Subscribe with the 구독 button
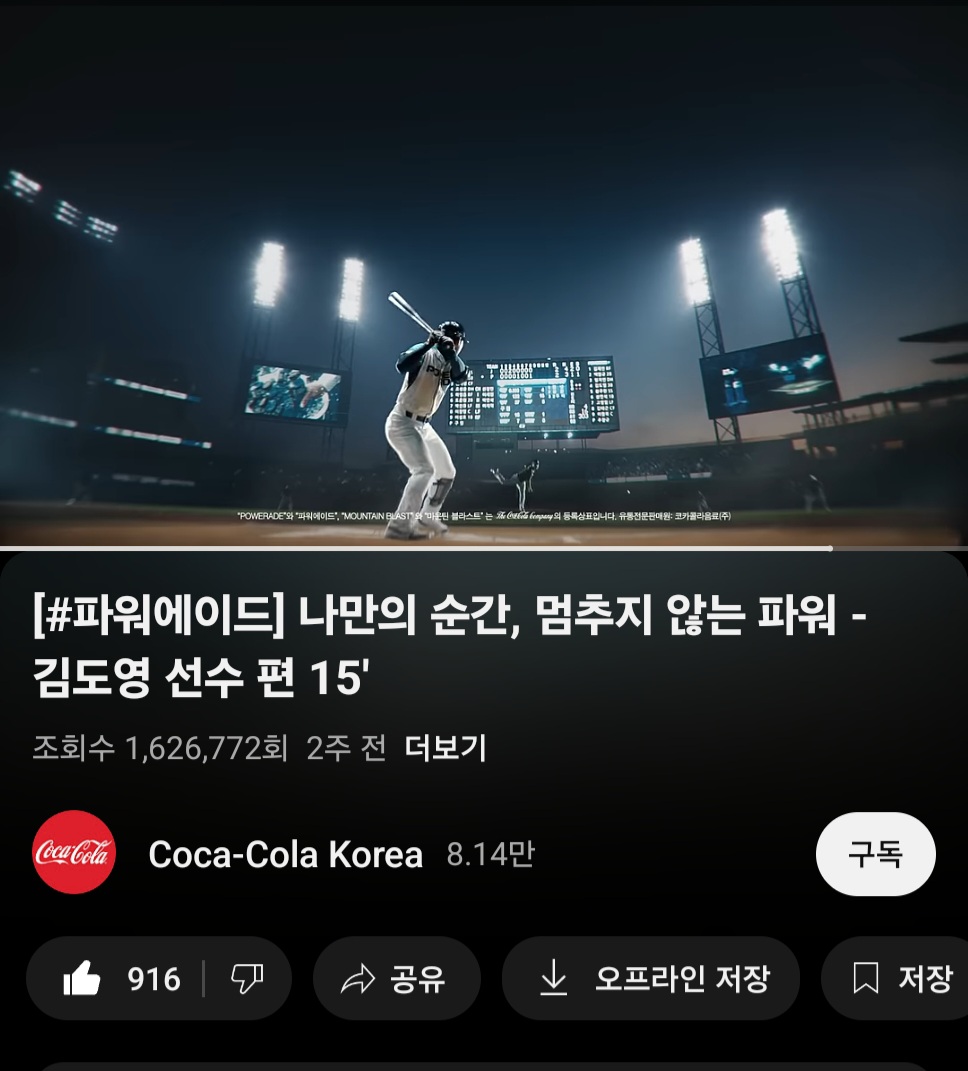The height and width of the screenshot is (1071, 968). pyautogui.click(x=875, y=854)
